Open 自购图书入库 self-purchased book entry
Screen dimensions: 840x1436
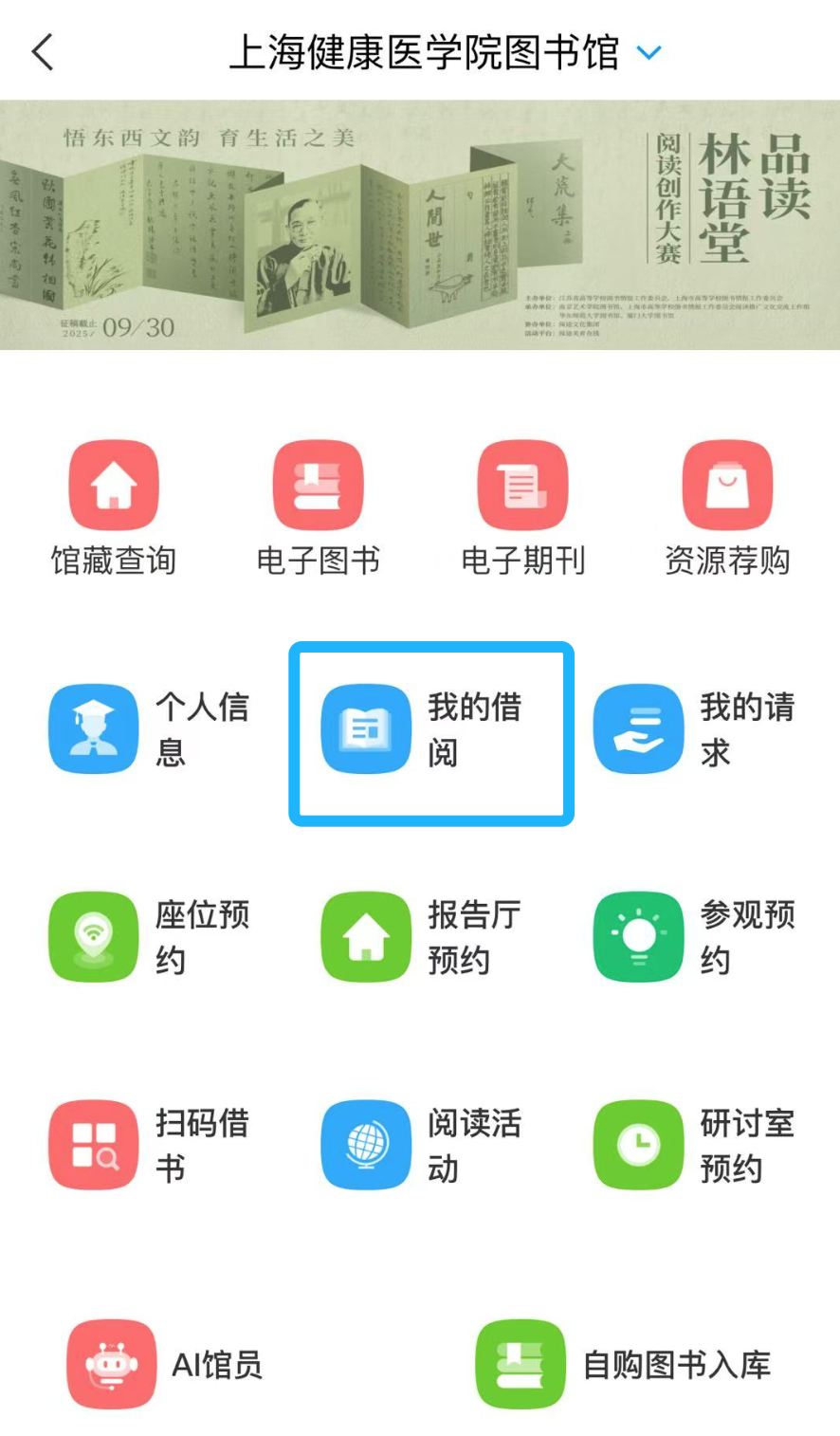(x=624, y=1364)
